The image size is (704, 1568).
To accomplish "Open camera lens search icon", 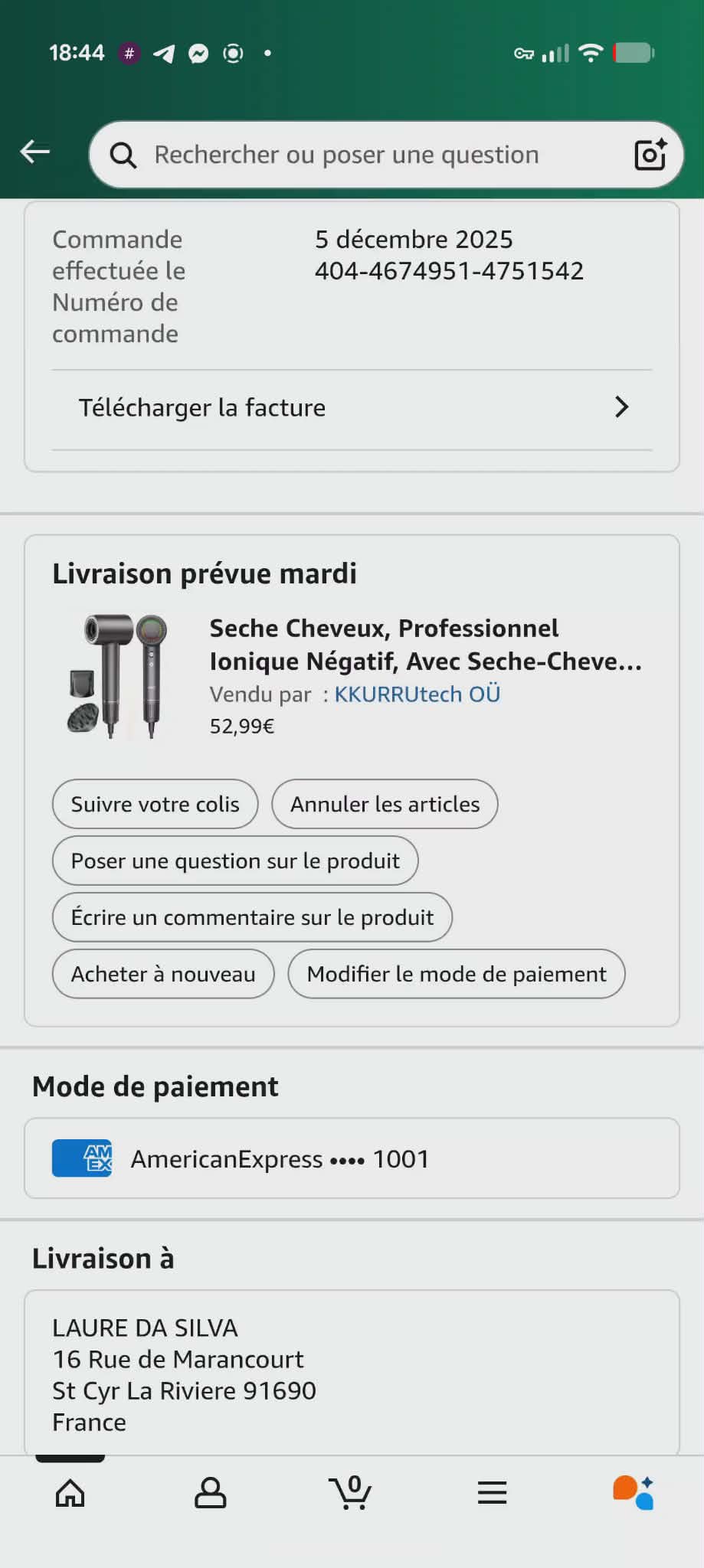I will 650,155.
